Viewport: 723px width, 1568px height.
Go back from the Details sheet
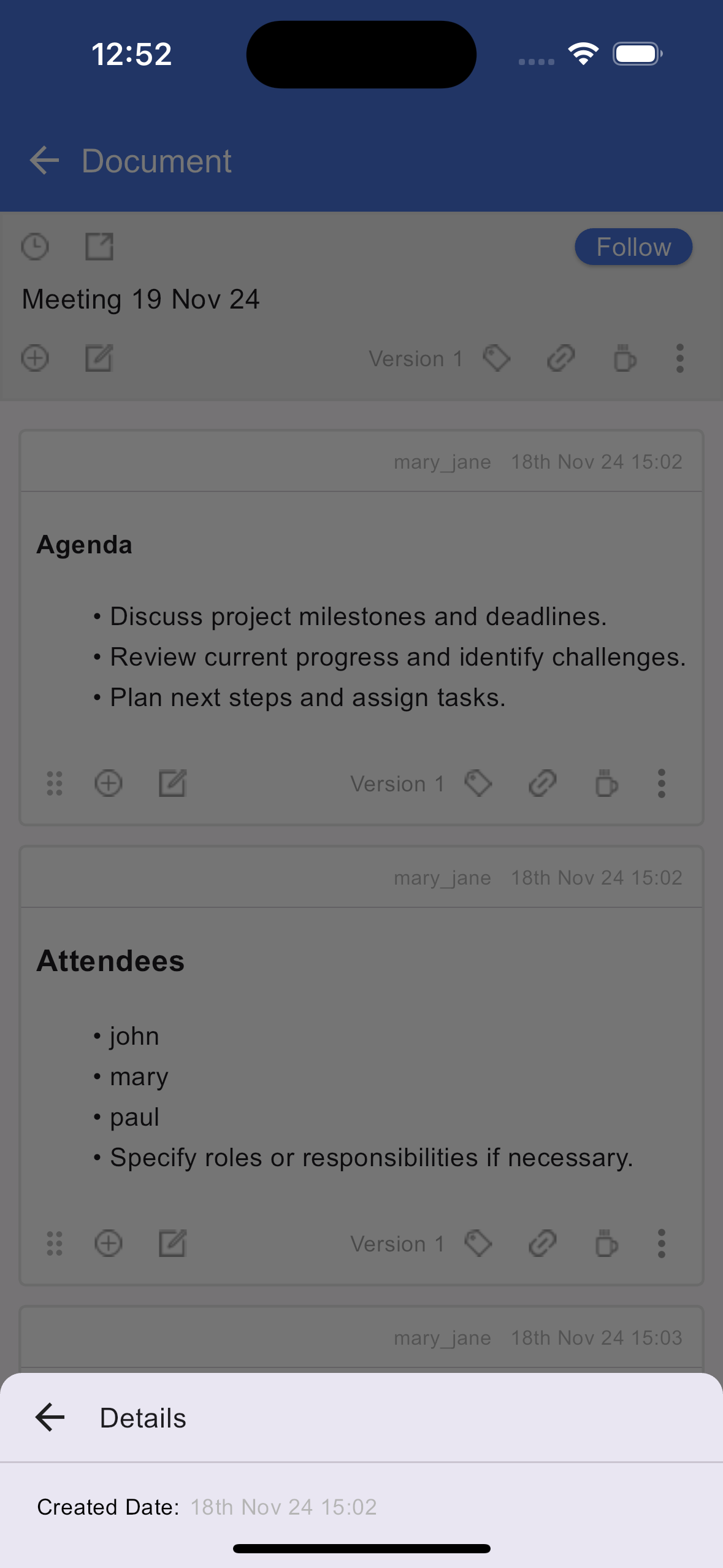[50, 1417]
